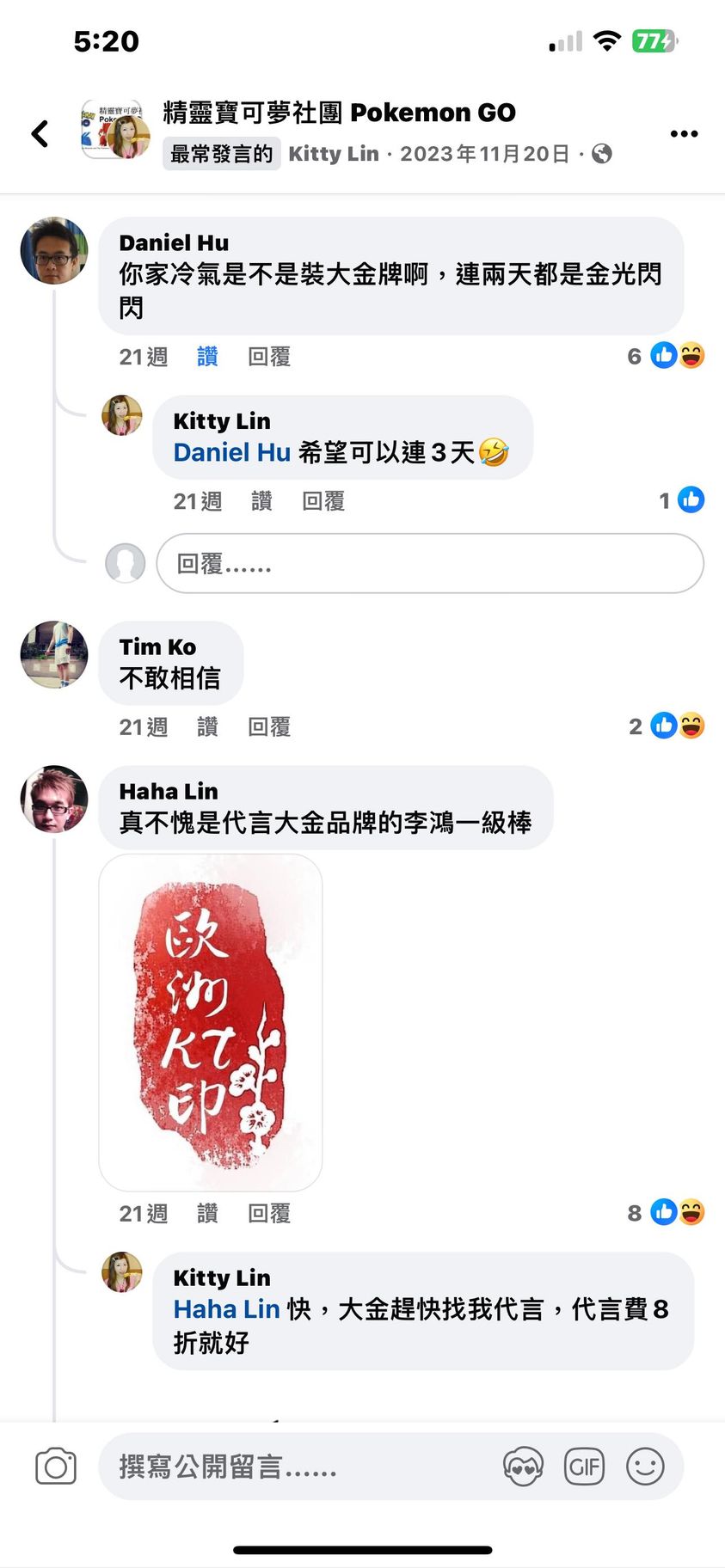Open the avatar sticker picker
This screenshot has height=1568, width=725.
point(523,1467)
